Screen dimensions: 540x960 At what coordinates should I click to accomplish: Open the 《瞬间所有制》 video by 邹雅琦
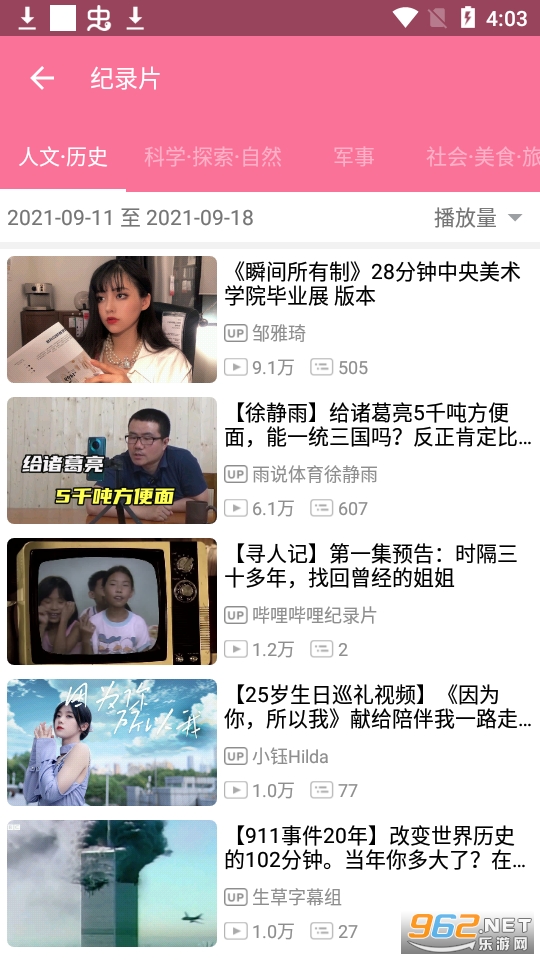click(x=270, y=320)
